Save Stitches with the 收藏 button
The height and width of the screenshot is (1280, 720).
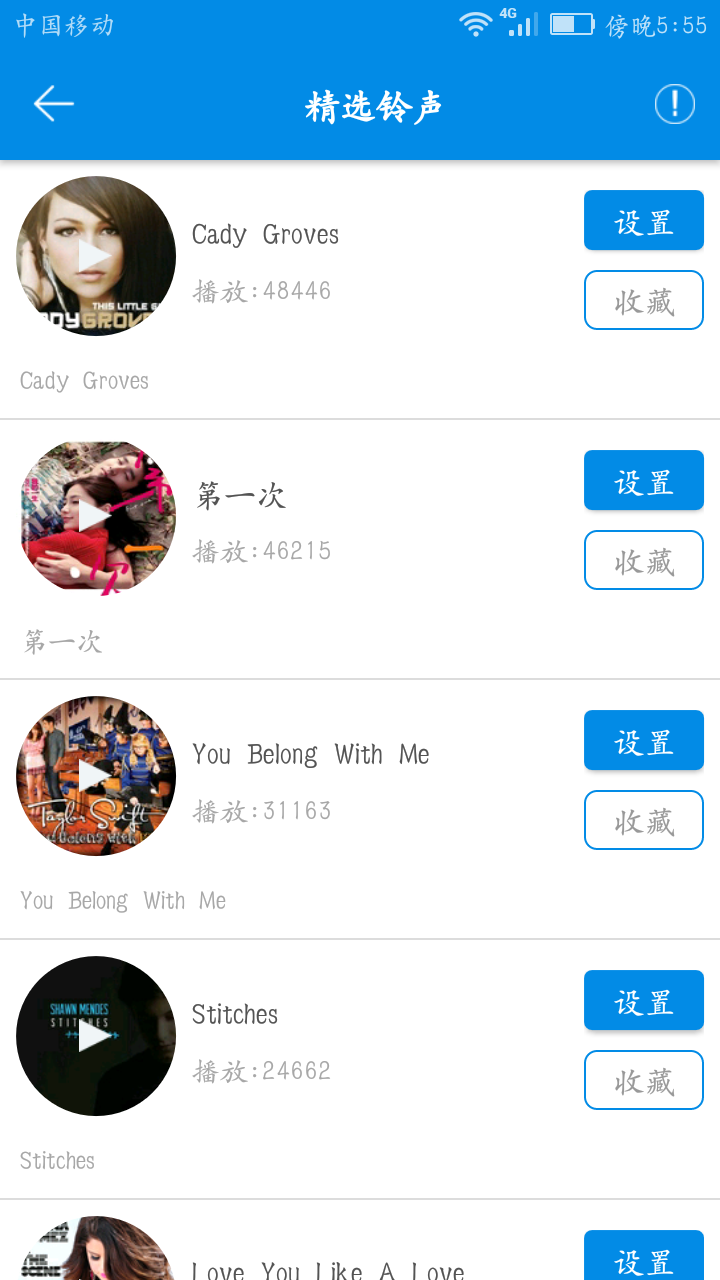[x=643, y=1080]
